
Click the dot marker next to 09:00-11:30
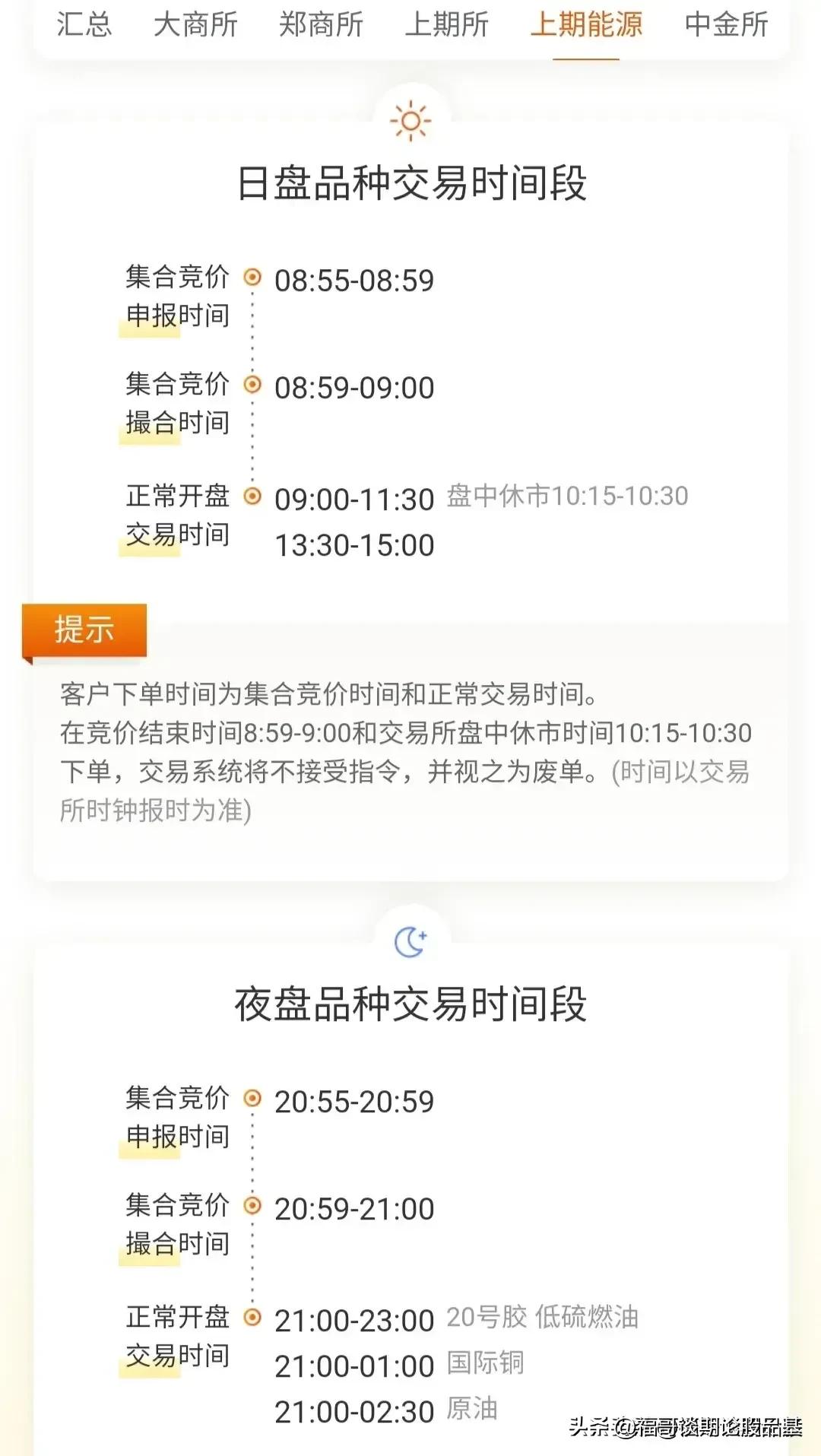pyautogui.click(x=252, y=495)
